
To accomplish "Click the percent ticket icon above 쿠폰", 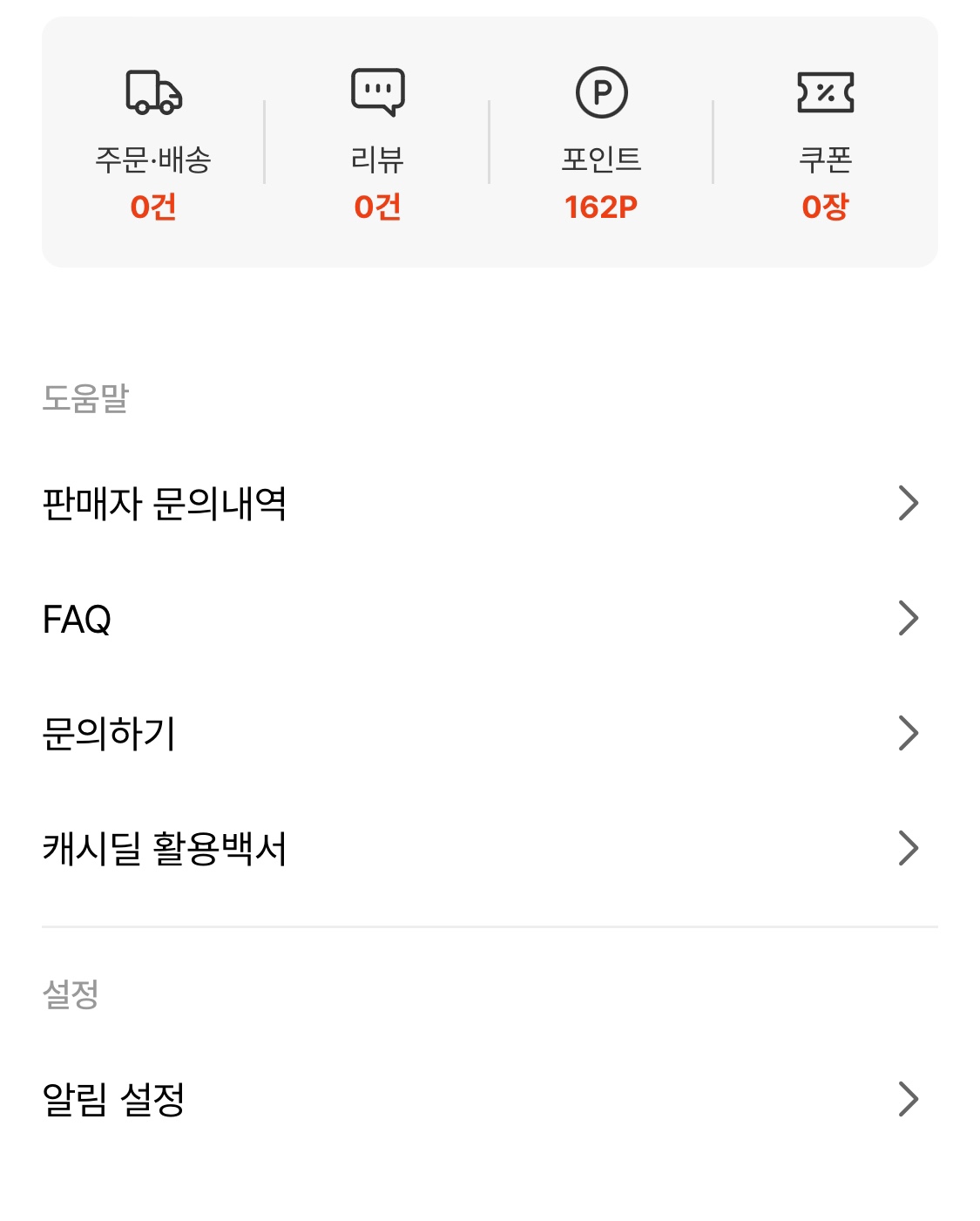I will pyautogui.click(x=826, y=92).
